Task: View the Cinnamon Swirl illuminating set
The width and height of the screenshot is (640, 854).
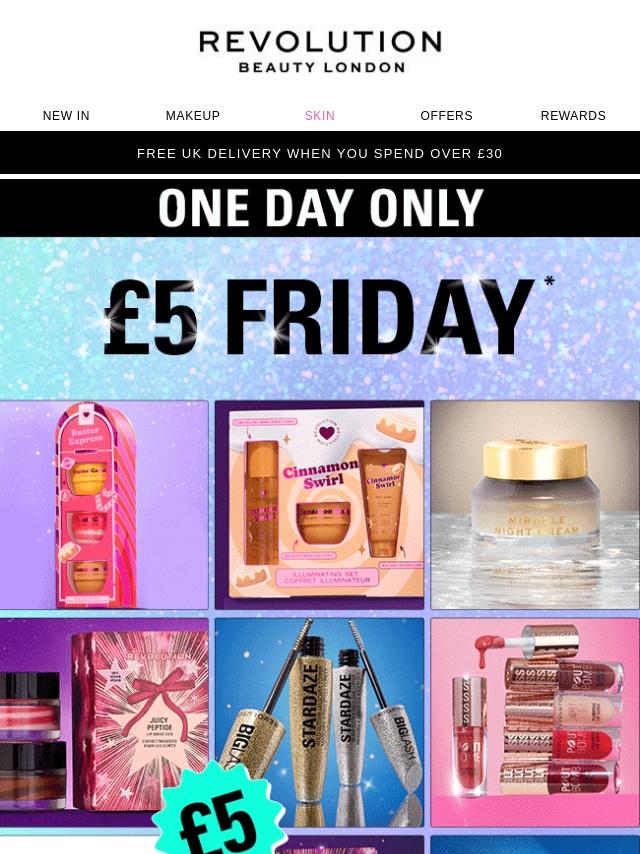Action: pyautogui.click(x=319, y=505)
